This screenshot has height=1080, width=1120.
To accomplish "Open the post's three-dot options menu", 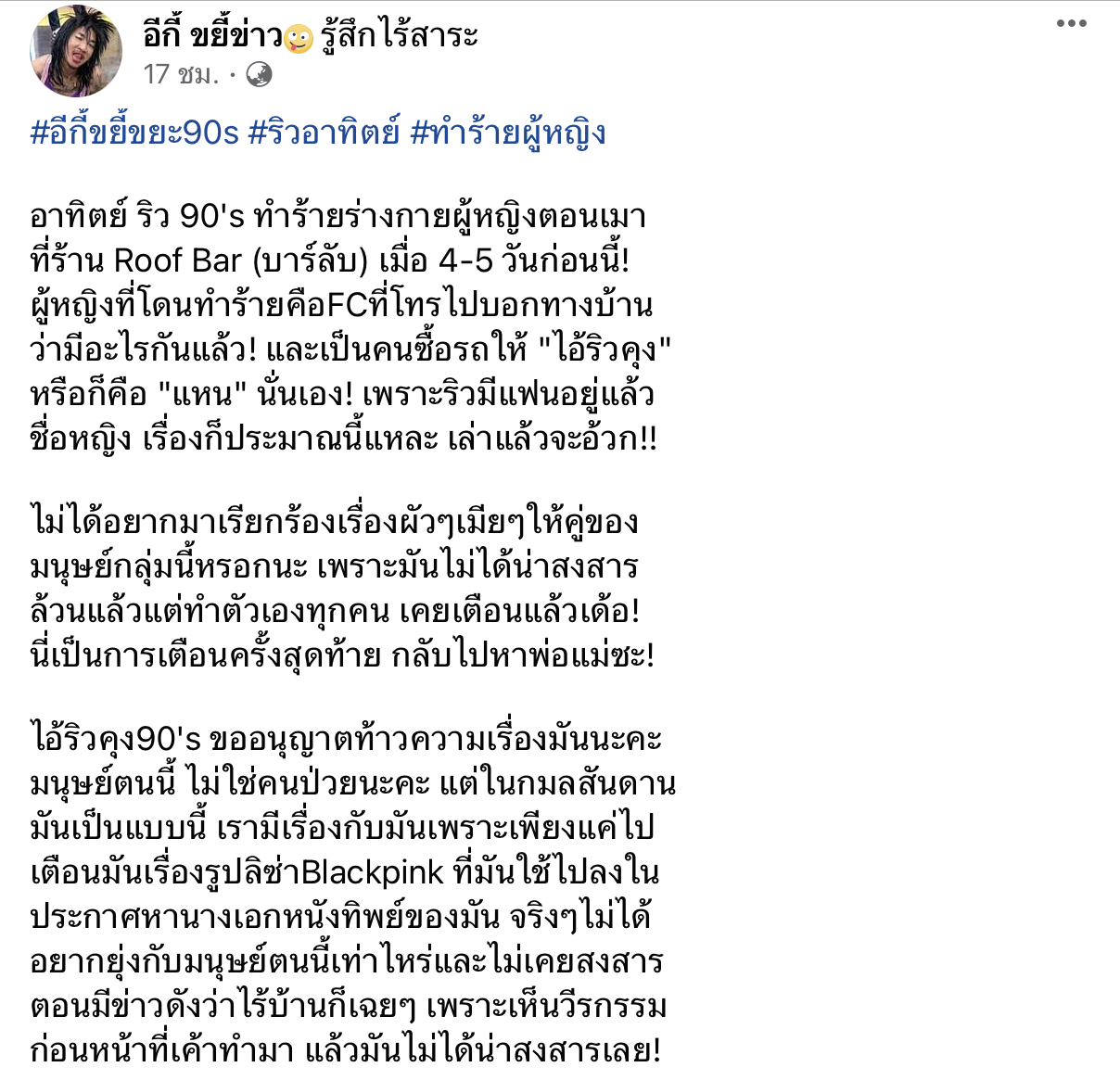I will (x=1071, y=24).
